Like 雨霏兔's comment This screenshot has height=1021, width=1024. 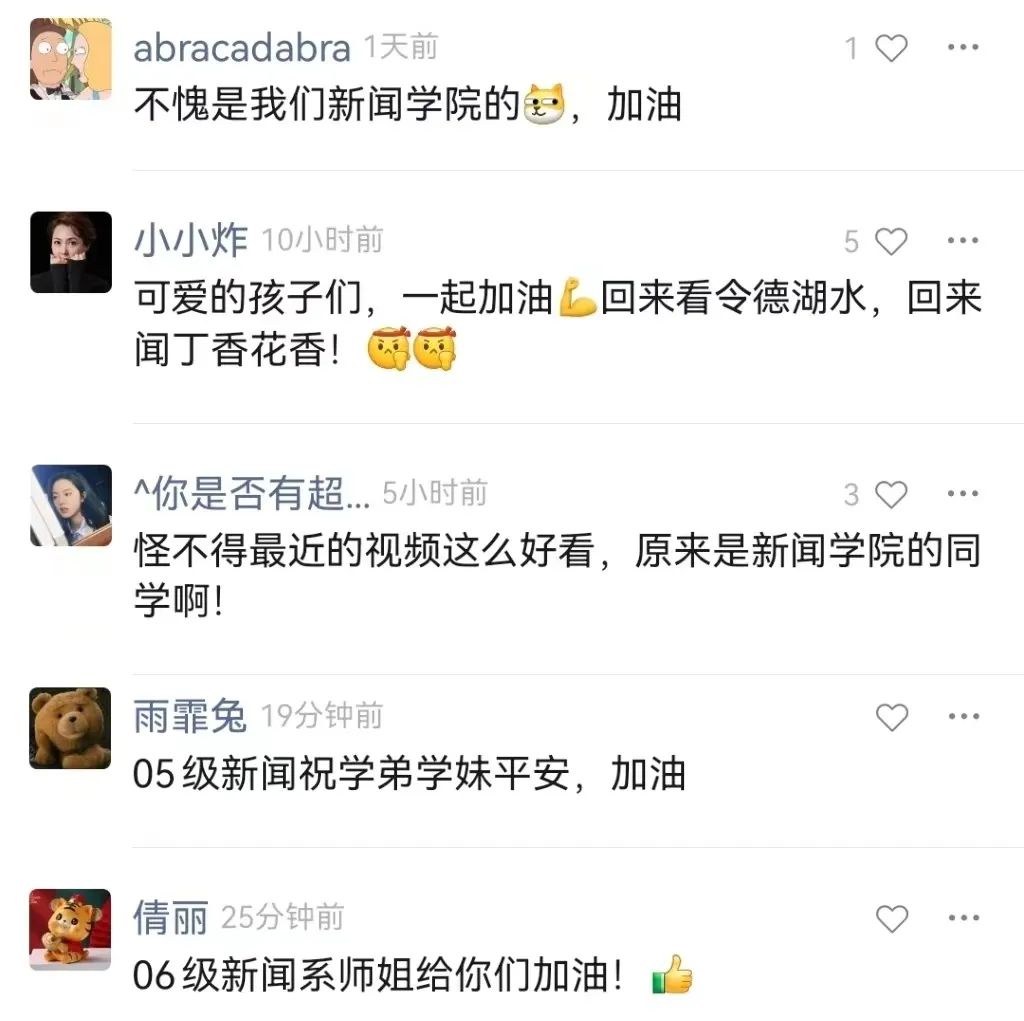coord(891,717)
